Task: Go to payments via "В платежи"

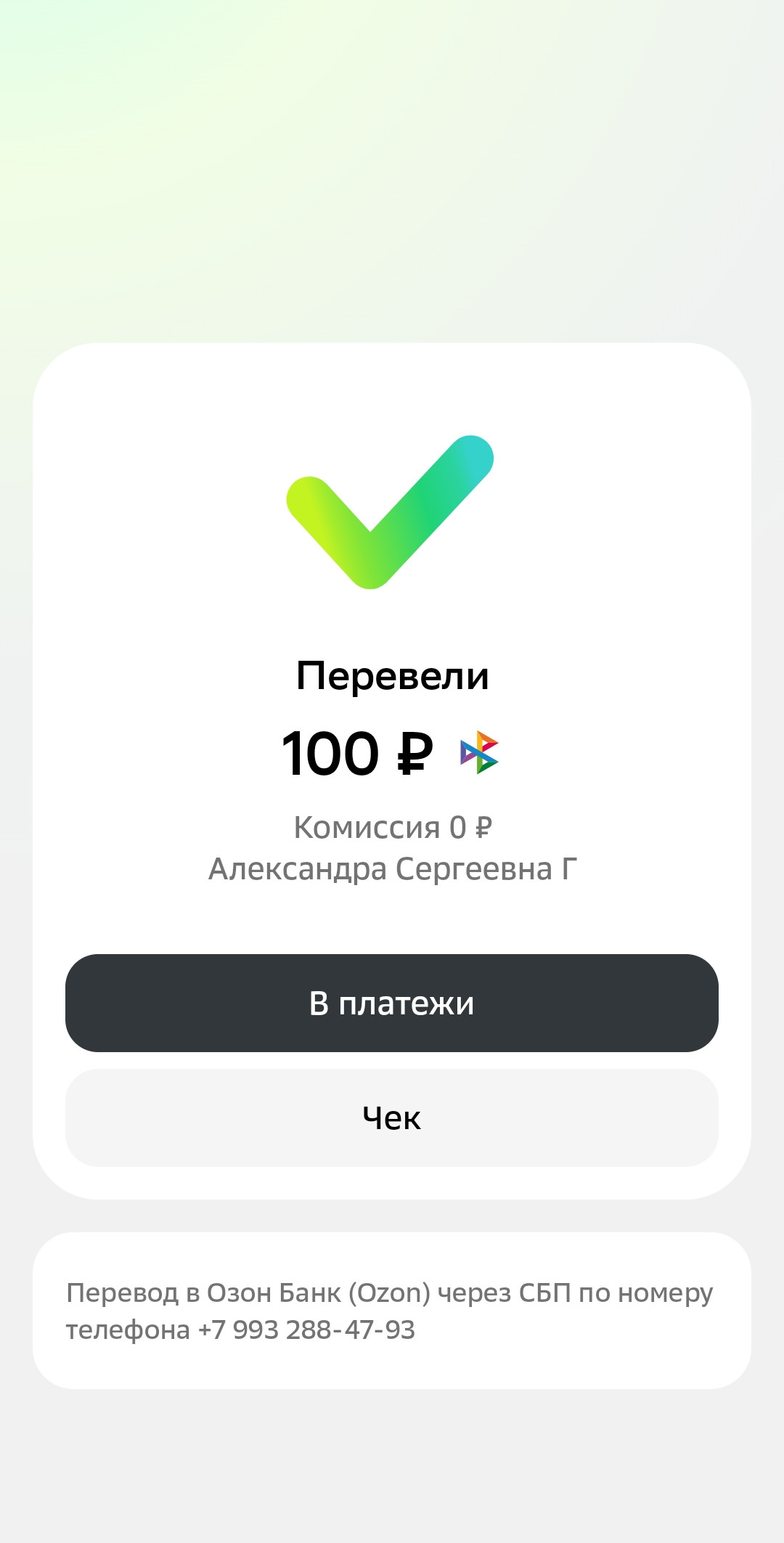Action: [x=392, y=1003]
